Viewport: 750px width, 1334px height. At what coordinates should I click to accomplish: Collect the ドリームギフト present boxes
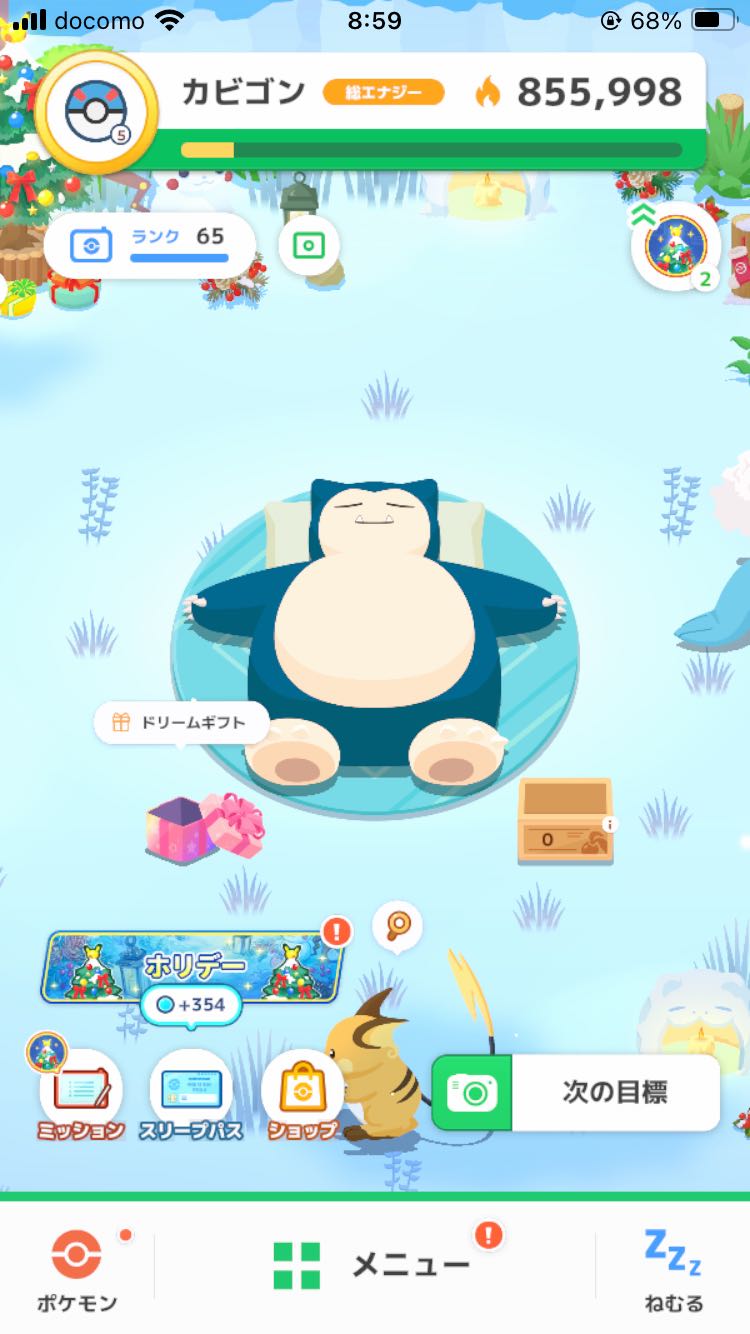coord(205,828)
